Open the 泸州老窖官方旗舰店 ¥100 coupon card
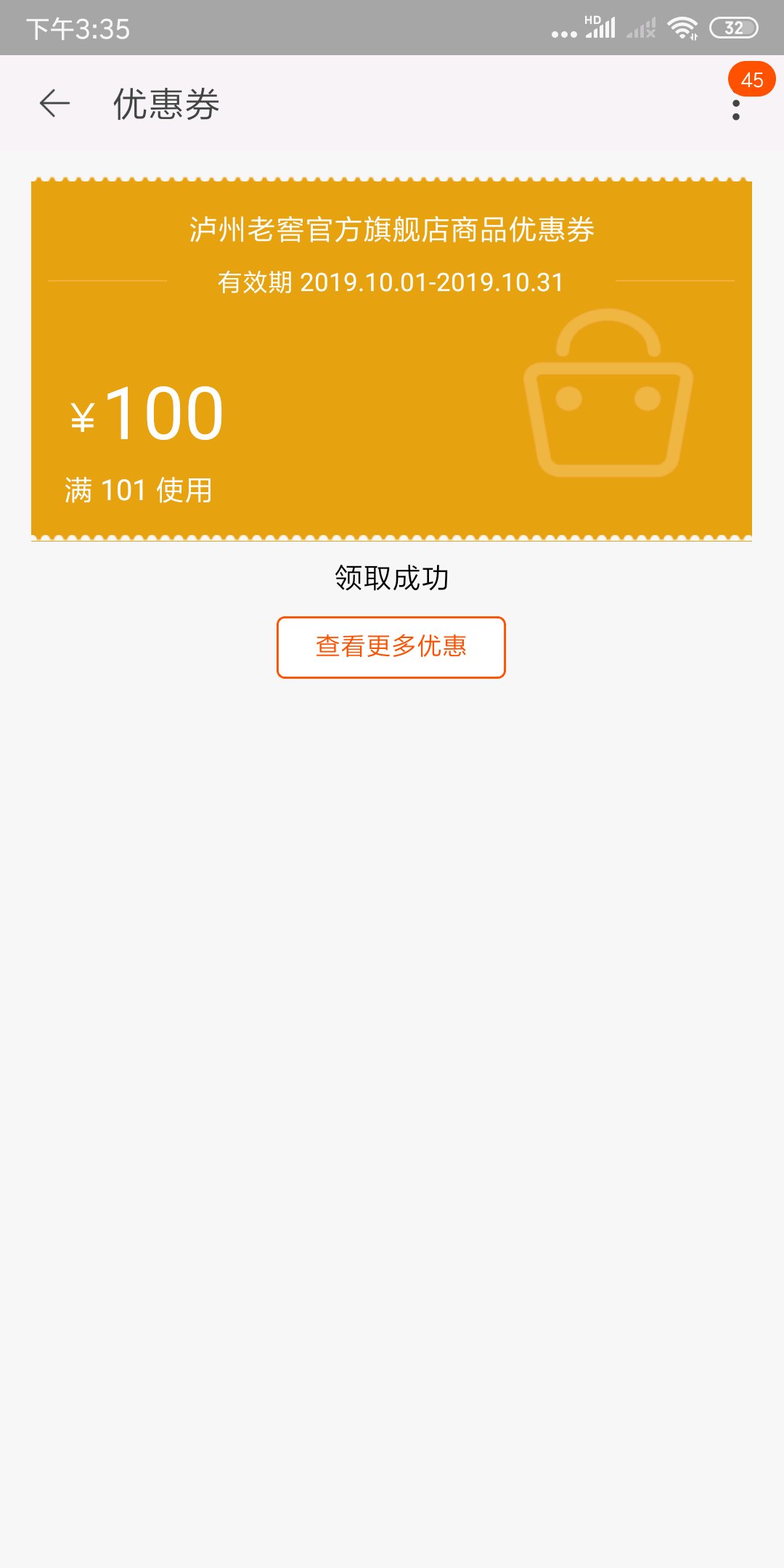 tap(391, 359)
